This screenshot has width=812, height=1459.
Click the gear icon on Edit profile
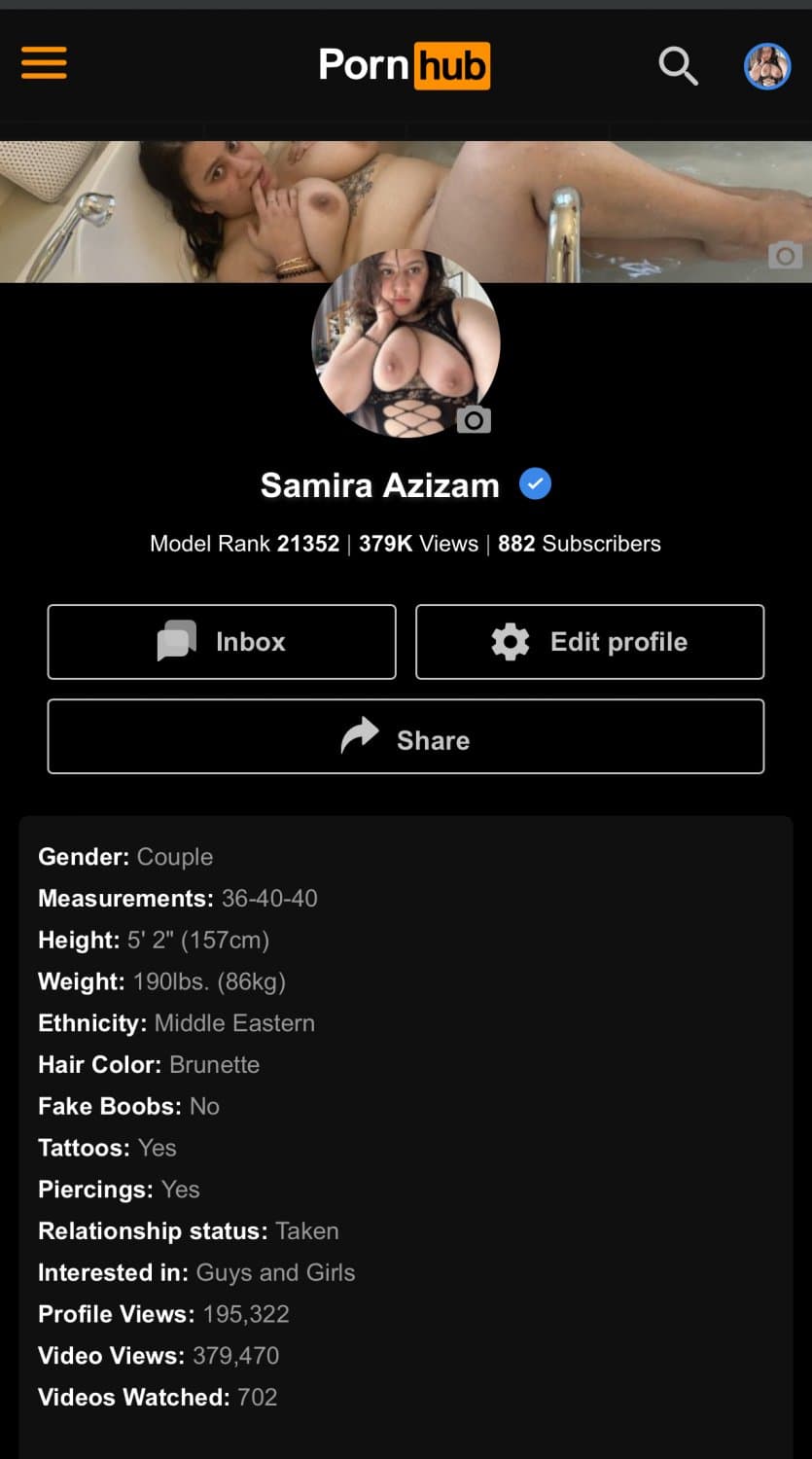[511, 642]
